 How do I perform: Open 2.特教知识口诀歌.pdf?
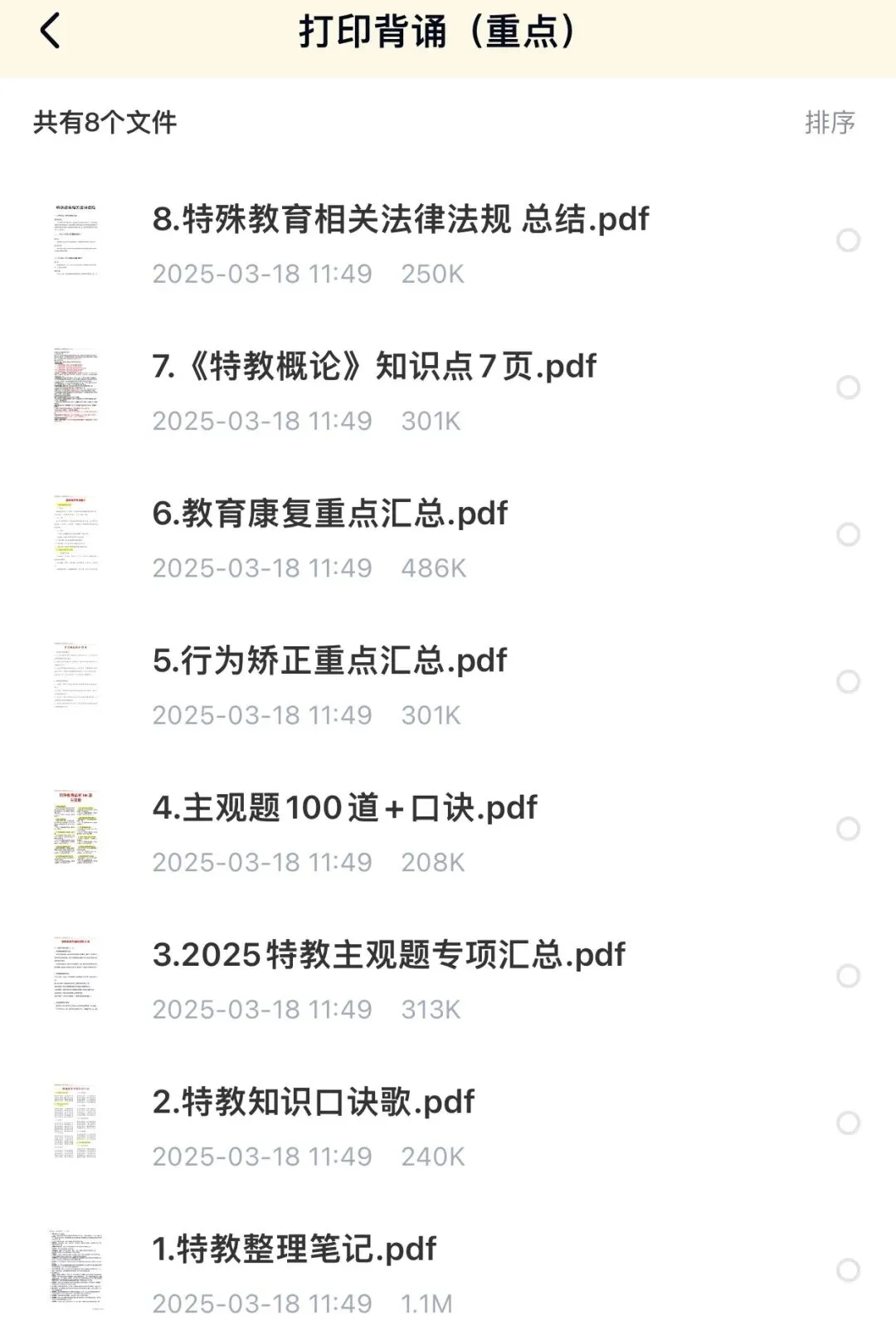click(x=313, y=1103)
